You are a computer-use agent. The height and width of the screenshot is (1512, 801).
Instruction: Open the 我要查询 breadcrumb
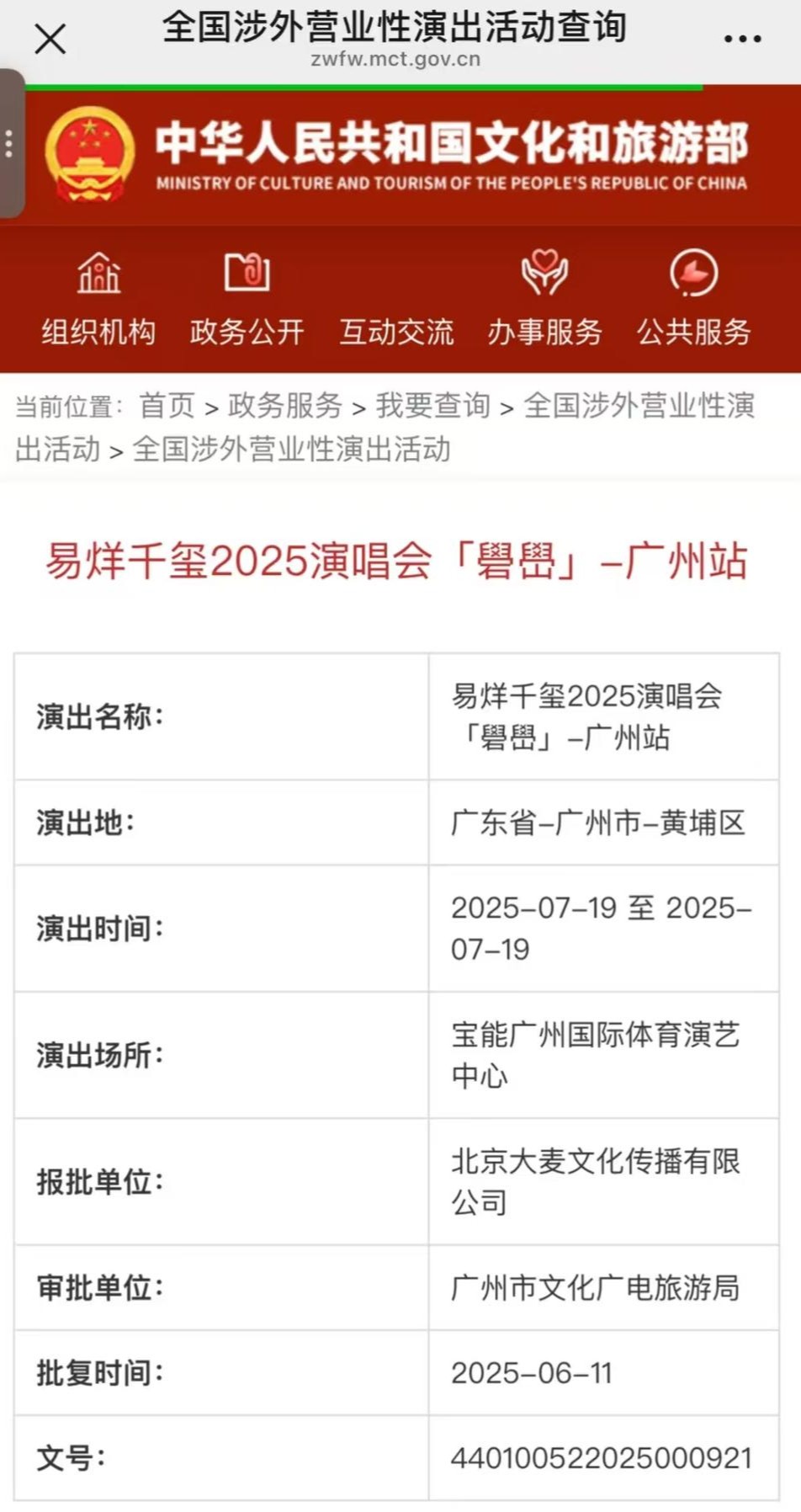[x=432, y=406]
